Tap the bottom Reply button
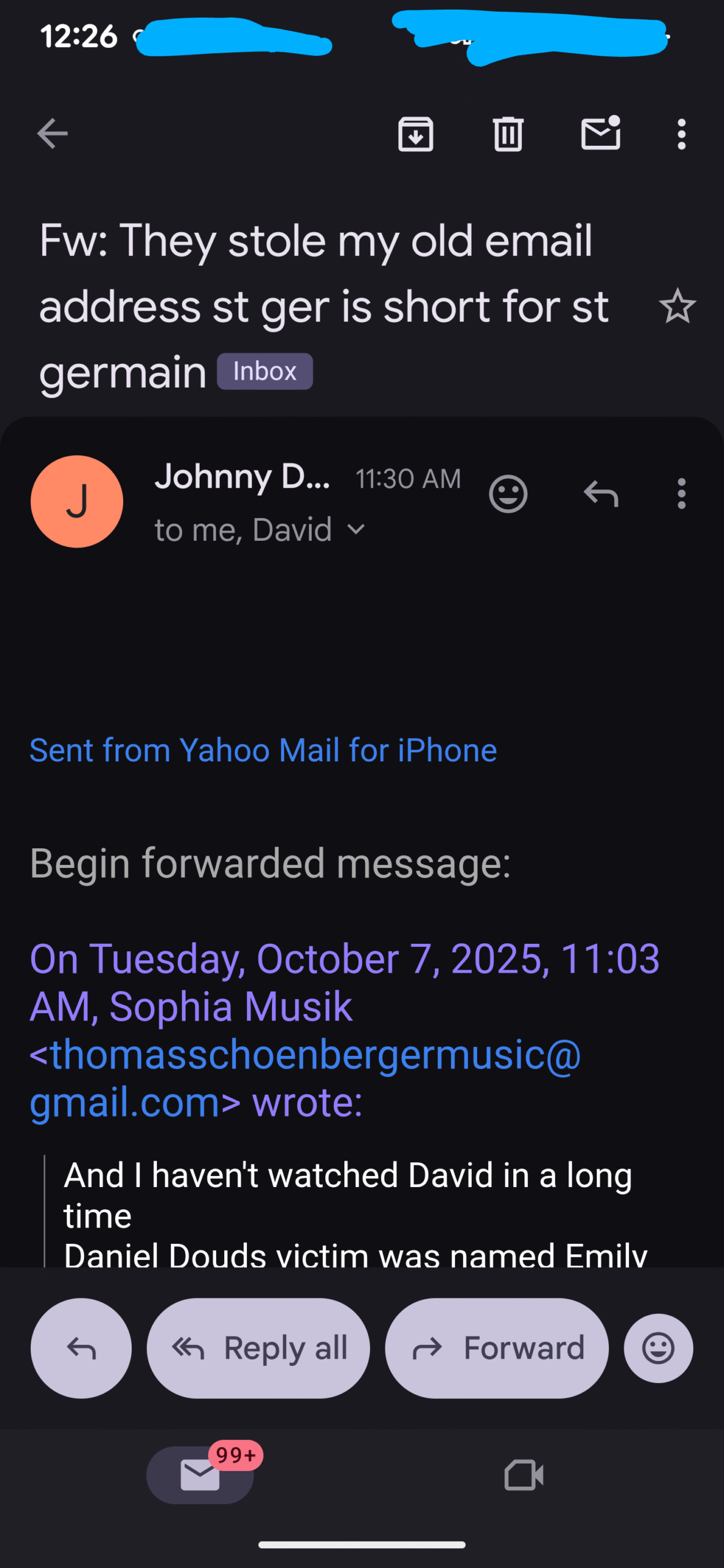The height and width of the screenshot is (1568, 724). (81, 1348)
